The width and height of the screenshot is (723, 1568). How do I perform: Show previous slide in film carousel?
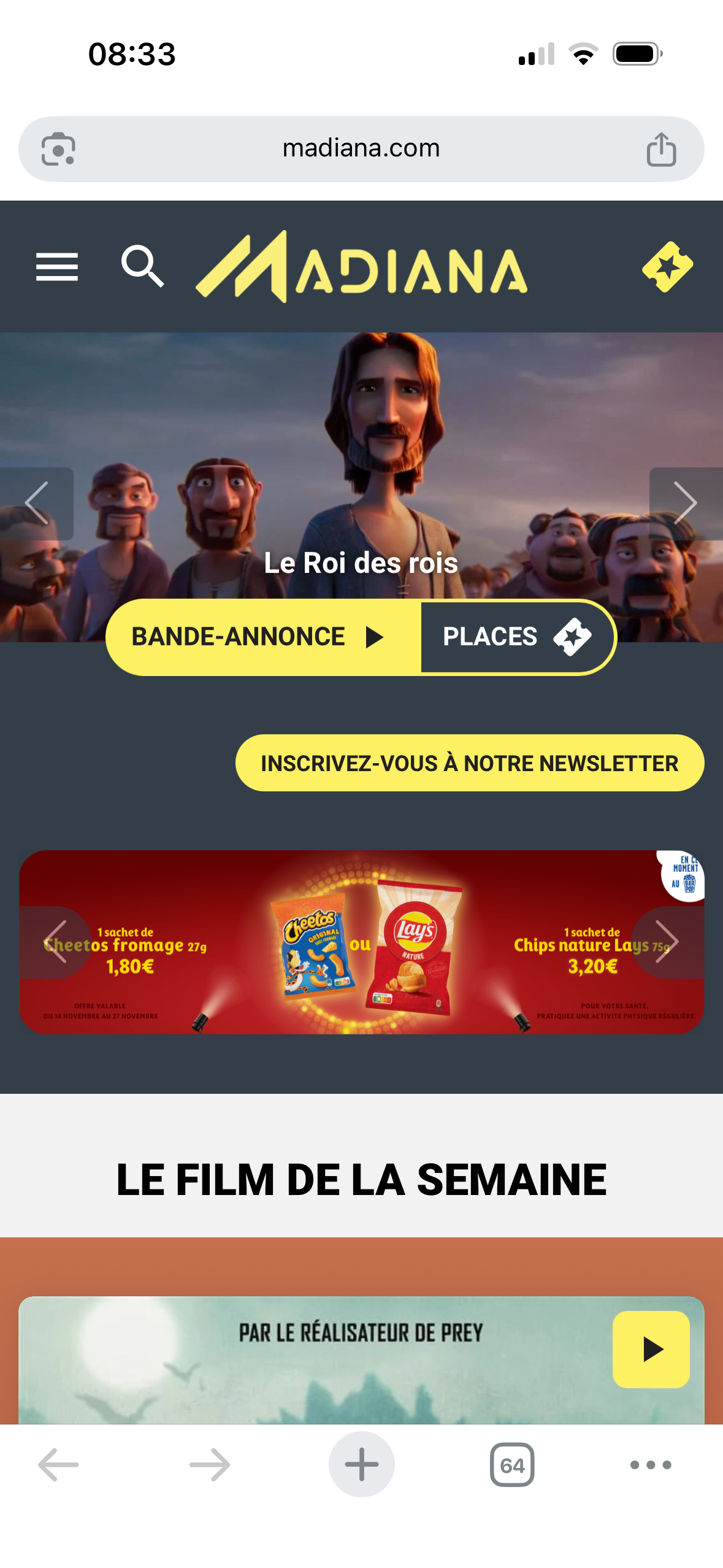coord(37,504)
